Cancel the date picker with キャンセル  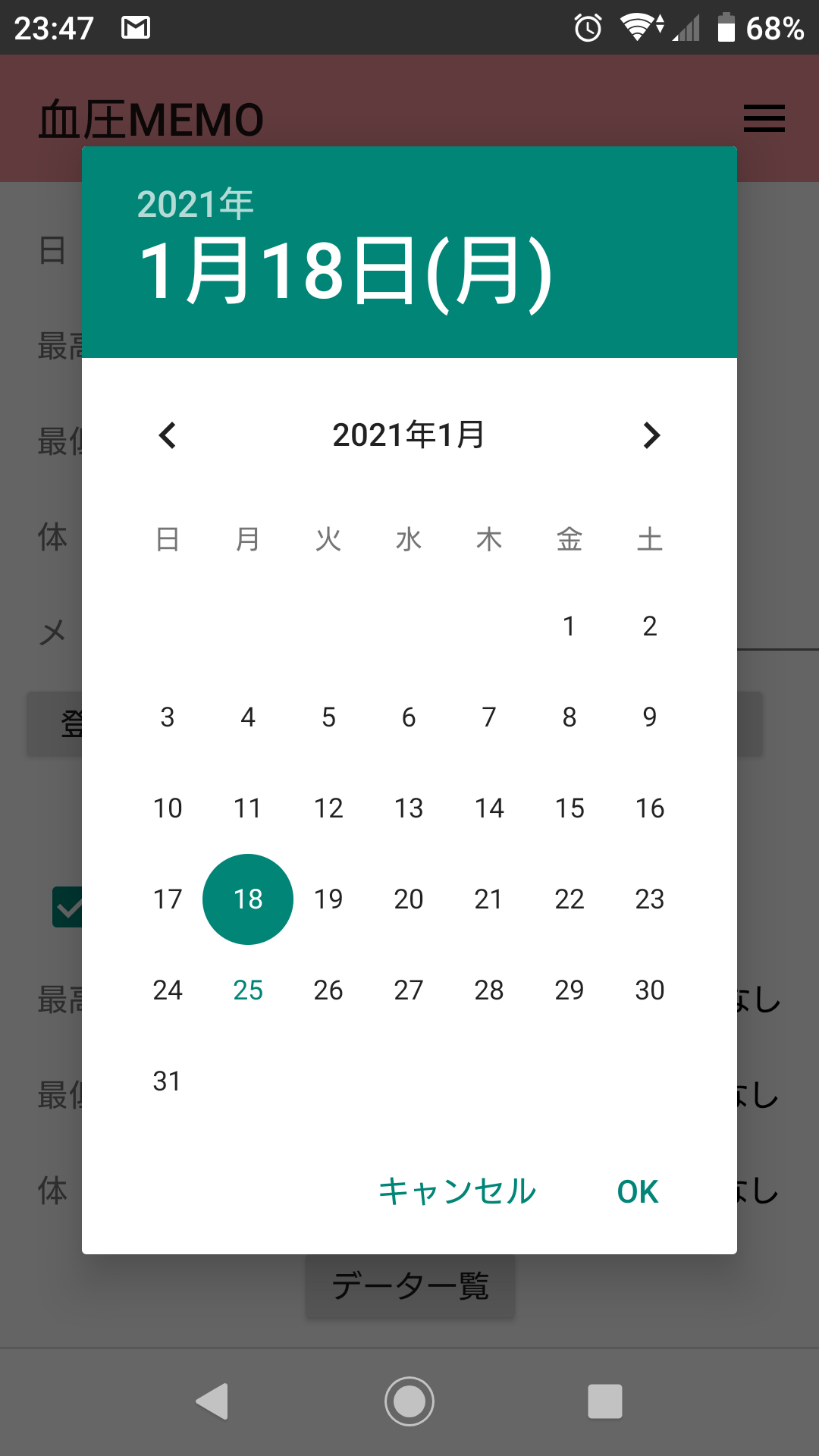pos(457,1191)
